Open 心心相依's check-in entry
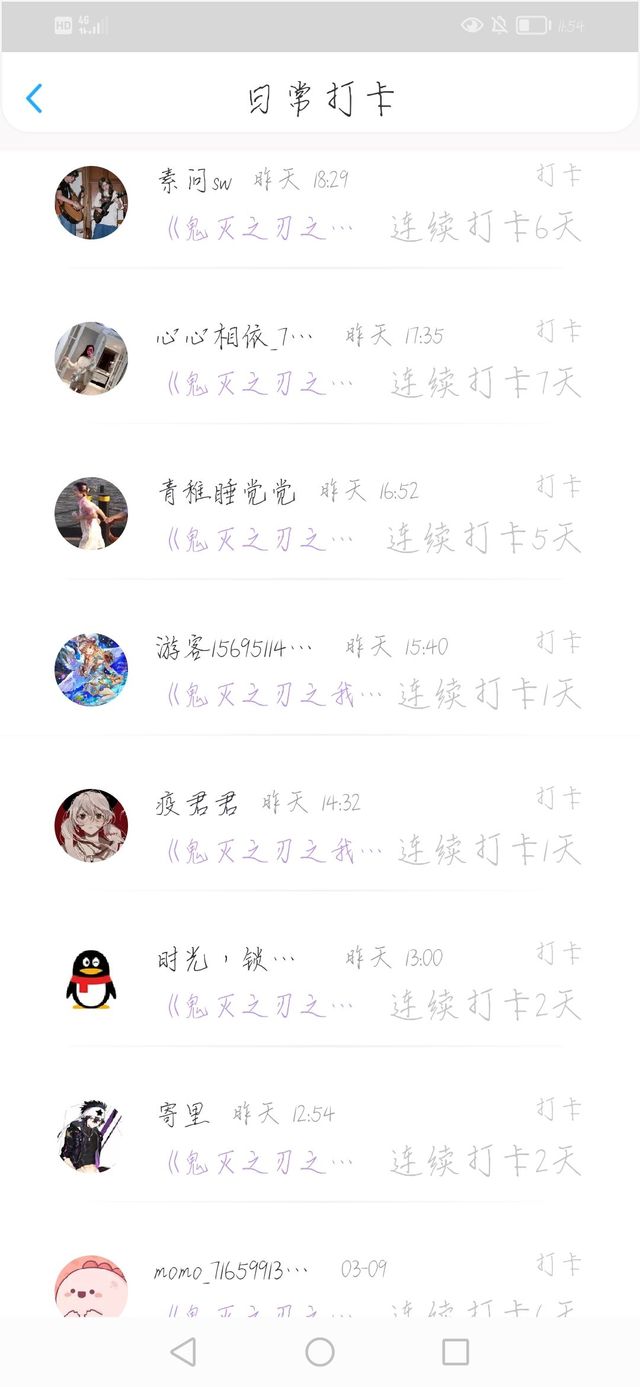This screenshot has width=640, height=1387. 320,358
